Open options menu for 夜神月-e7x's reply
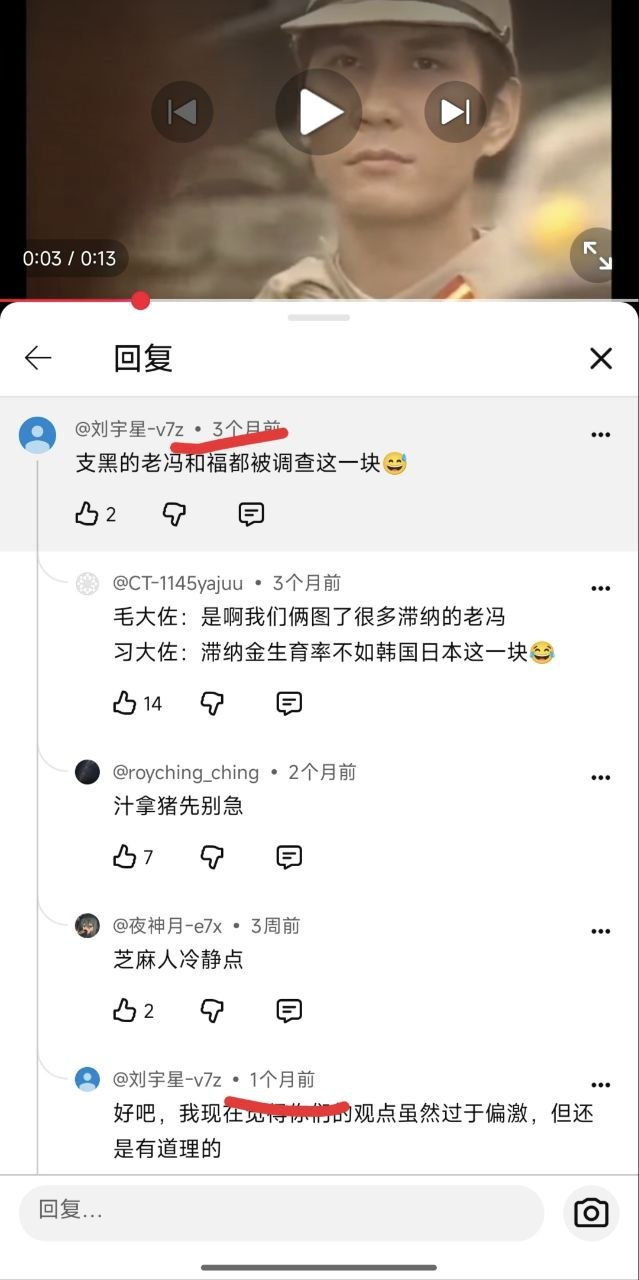Viewport: 639px width, 1280px height. [600, 931]
